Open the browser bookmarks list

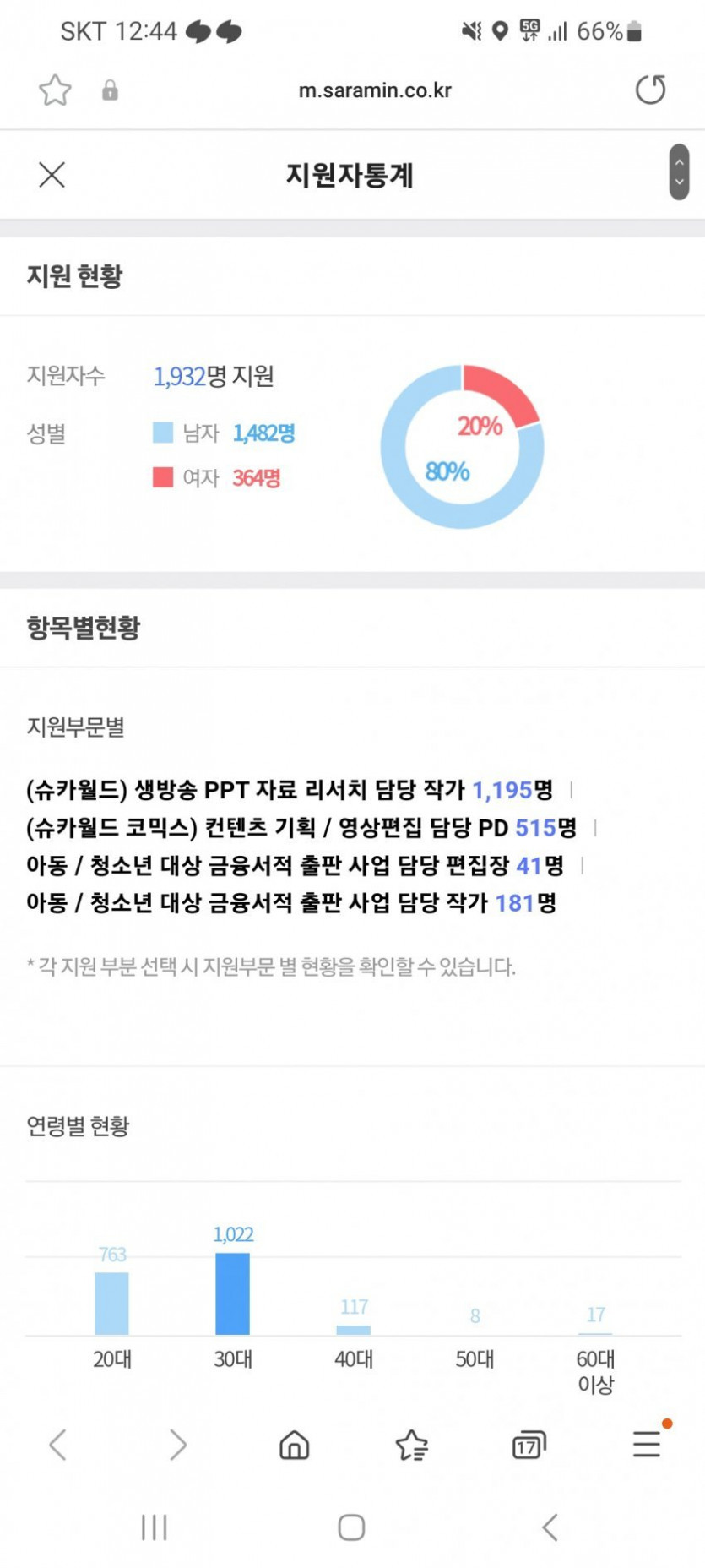point(412,1445)
